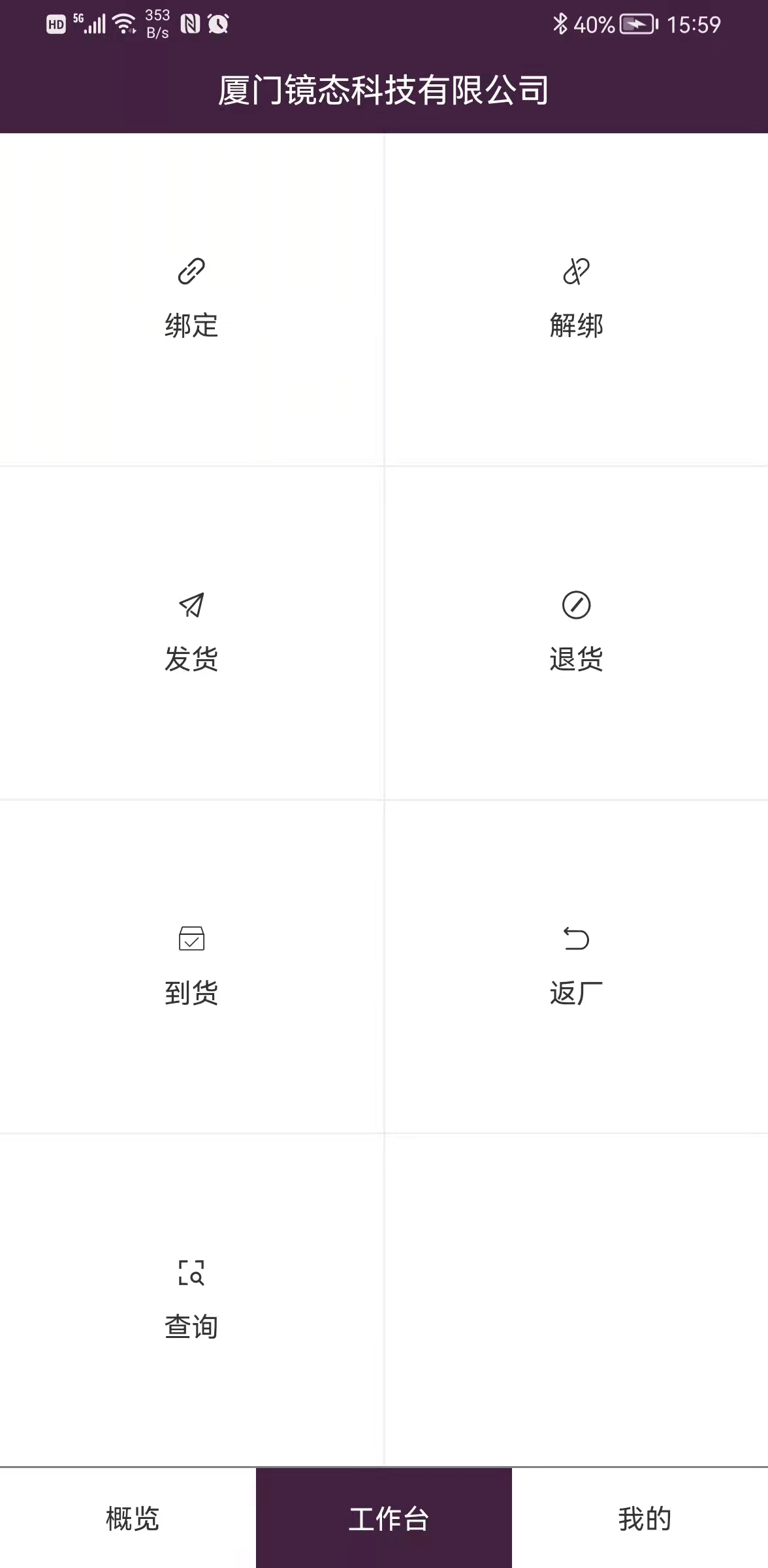This screenshot has width=768, height=1568.
Task: Open the 查询 (query) scan function
Action: tap(191, 1300)
